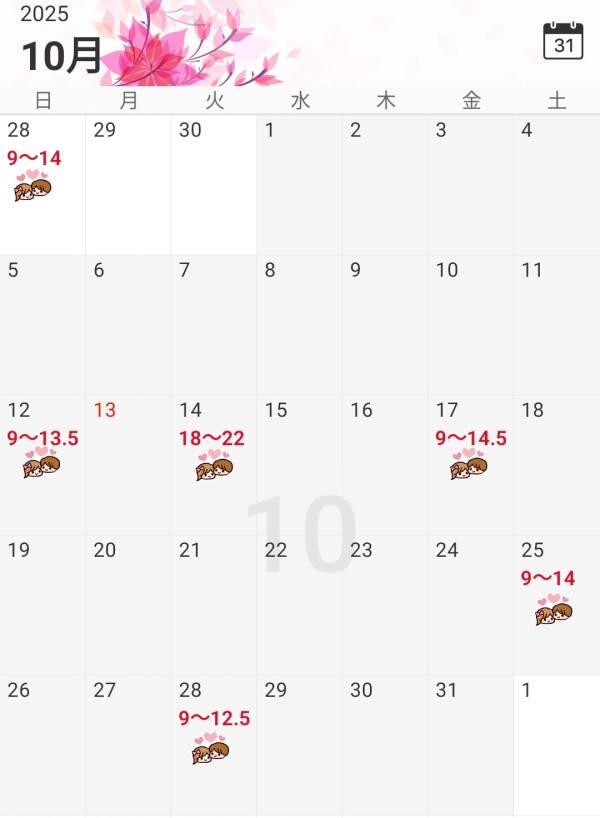This screenshot has height=818, width=600.
Task: Select October 5, the first Sunday
Action: tap(42, 325)
